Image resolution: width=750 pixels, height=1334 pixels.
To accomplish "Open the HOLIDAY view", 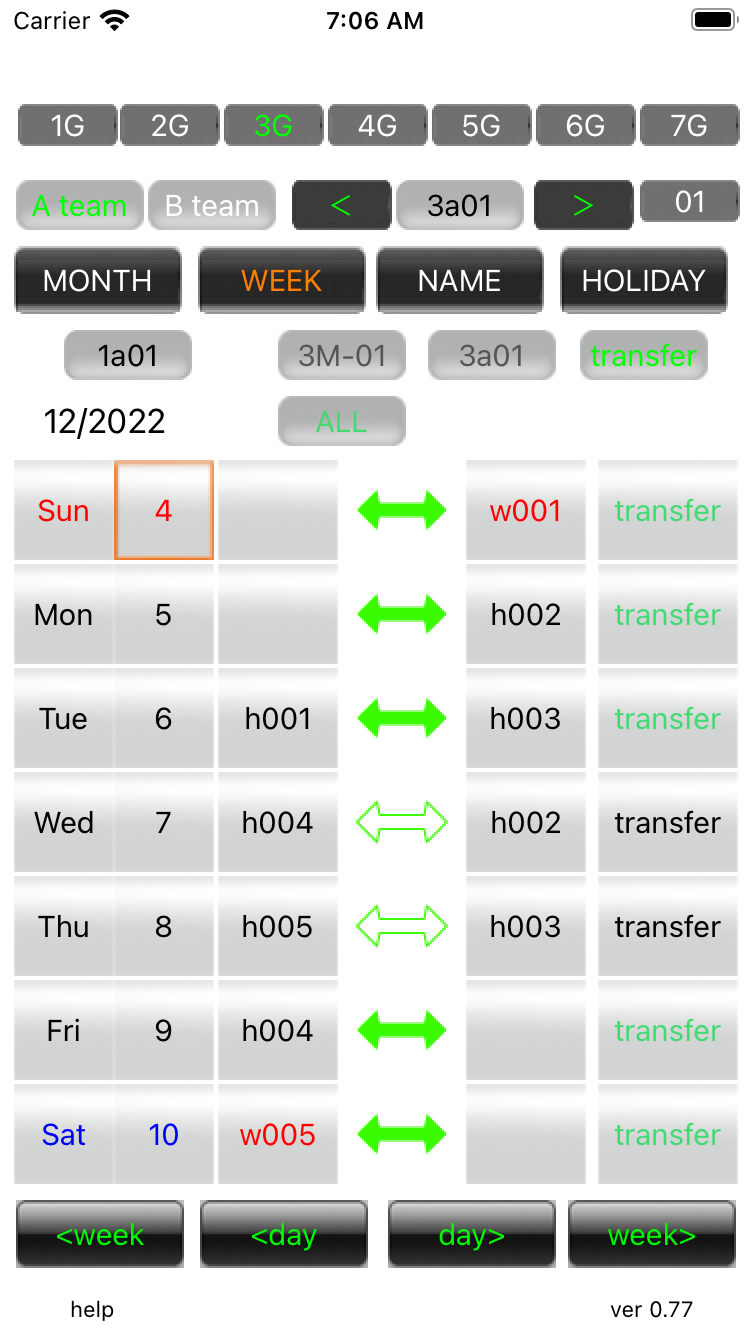I will [644, 281].
